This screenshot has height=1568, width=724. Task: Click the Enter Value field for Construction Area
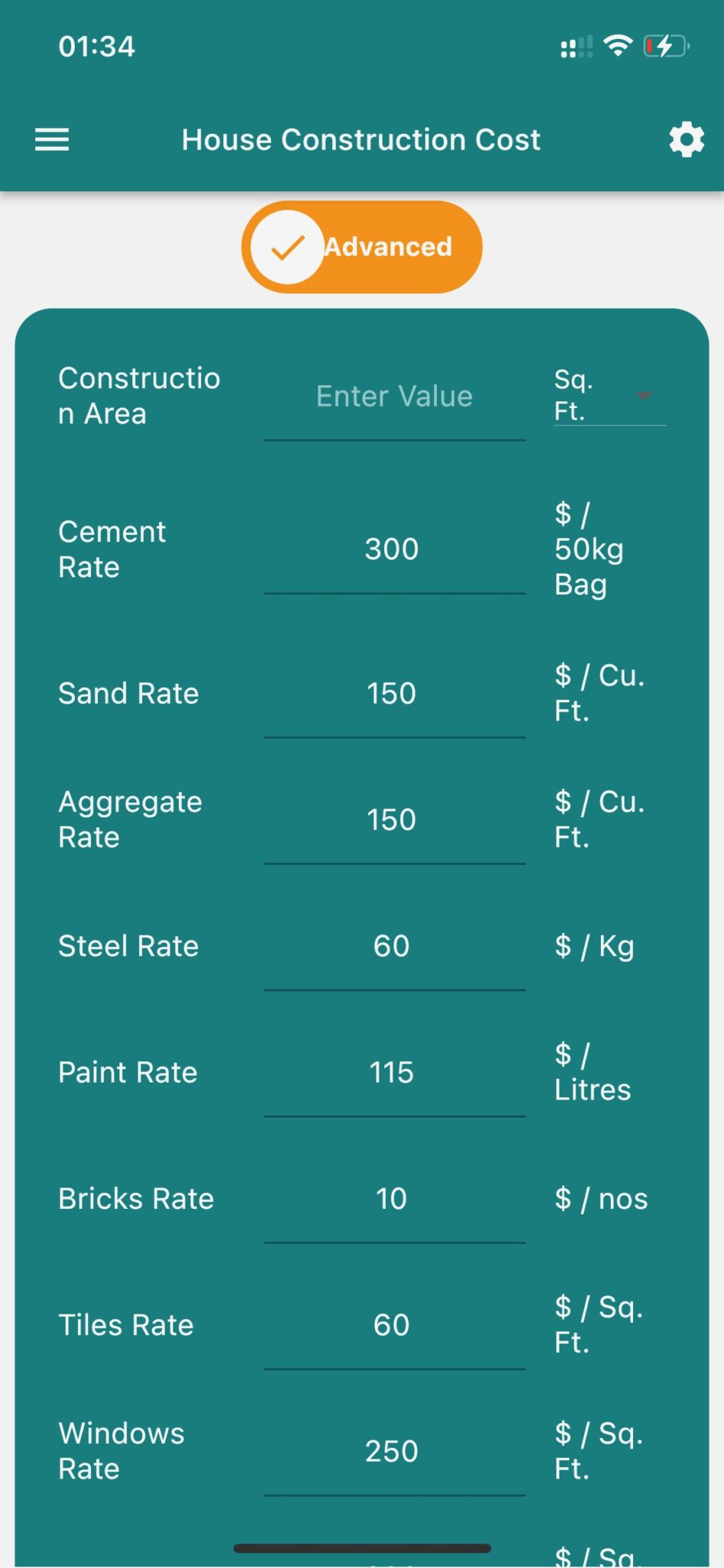pyautogui.click(x=393, y=397)
